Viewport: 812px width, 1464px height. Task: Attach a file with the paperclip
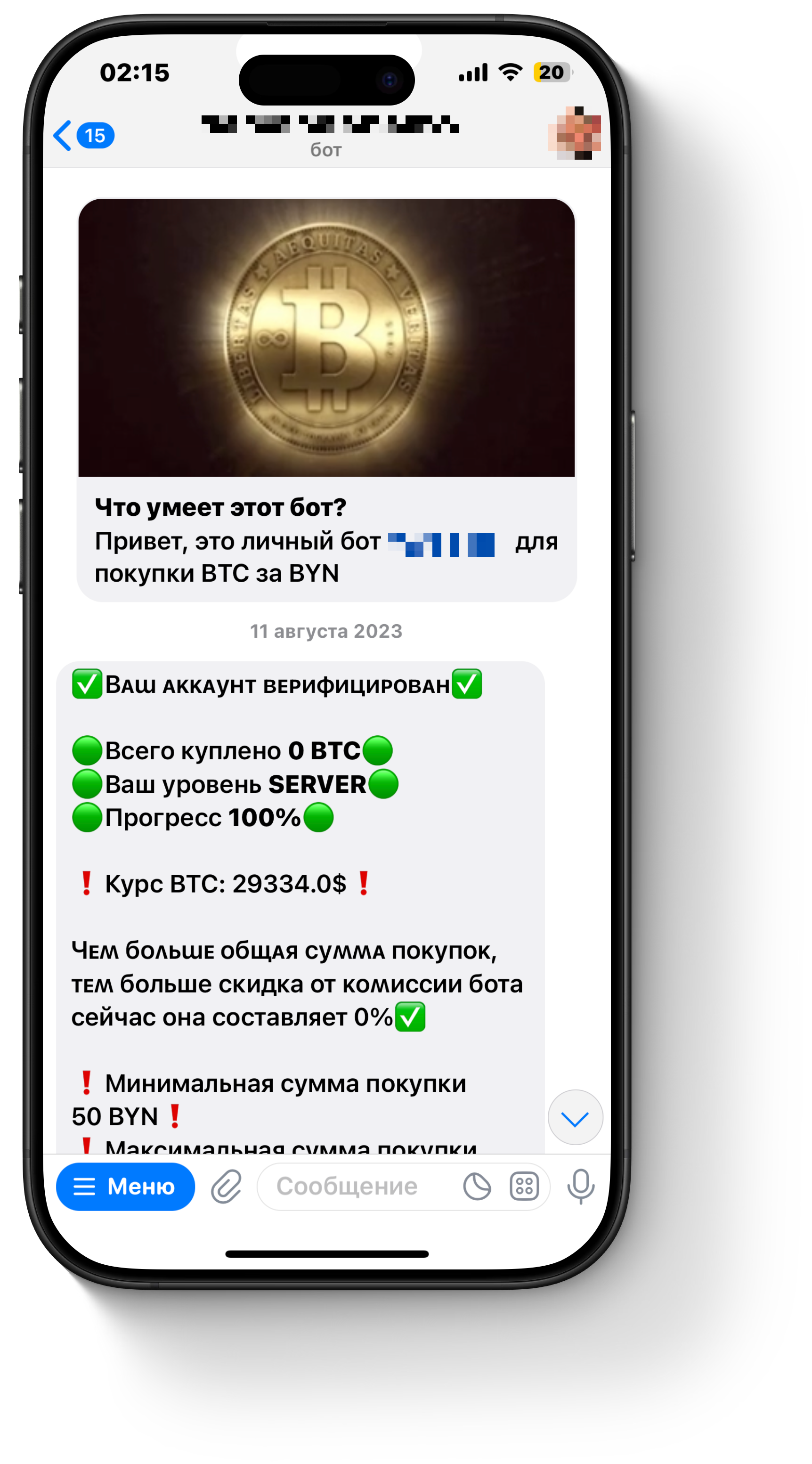tap(226, 1186)
